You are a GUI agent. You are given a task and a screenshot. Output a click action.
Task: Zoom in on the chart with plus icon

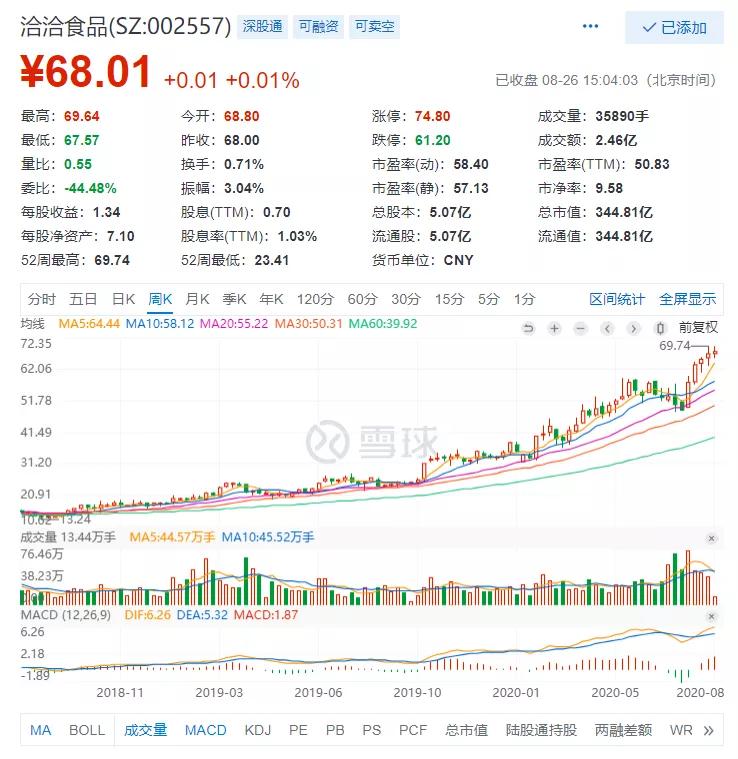553,327
